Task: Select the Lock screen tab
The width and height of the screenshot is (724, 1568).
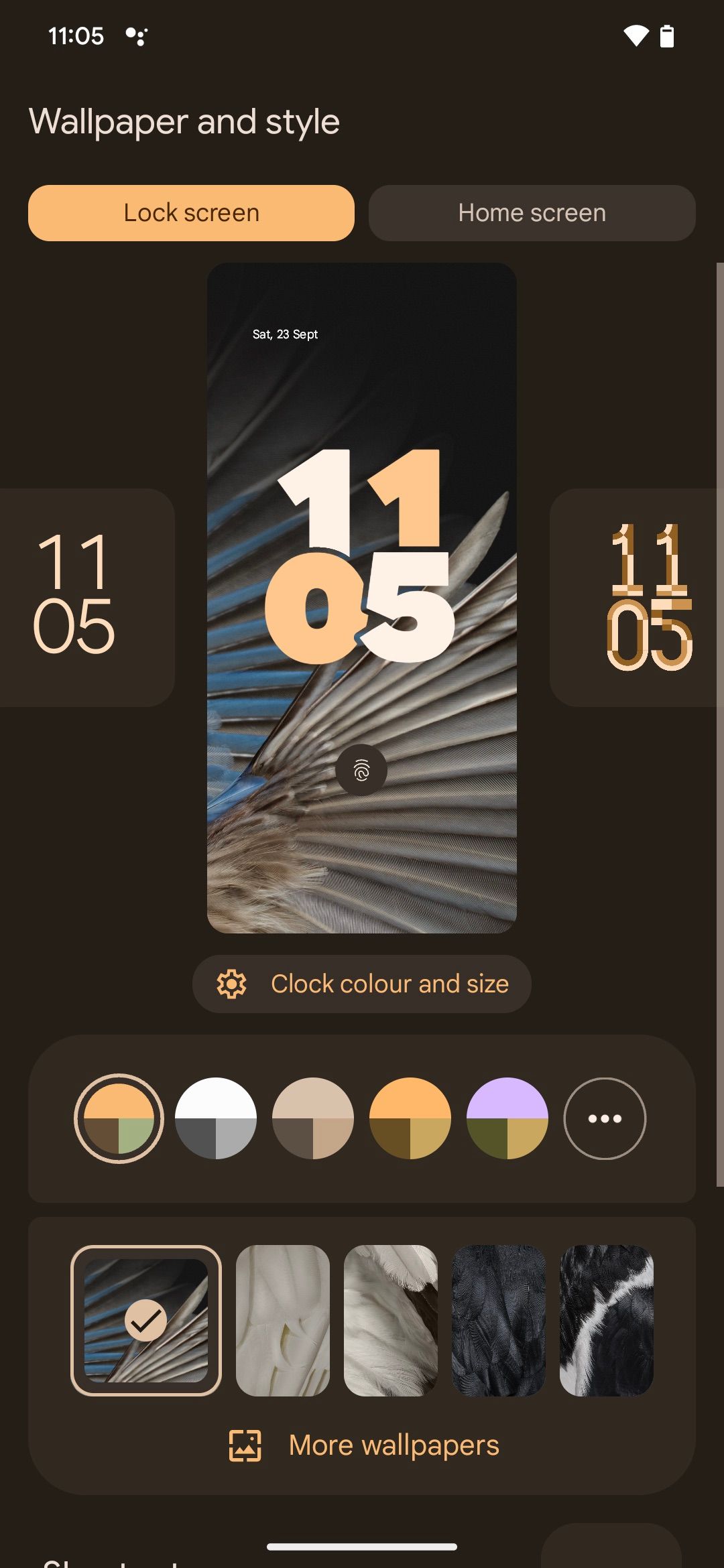Action: 191,213
